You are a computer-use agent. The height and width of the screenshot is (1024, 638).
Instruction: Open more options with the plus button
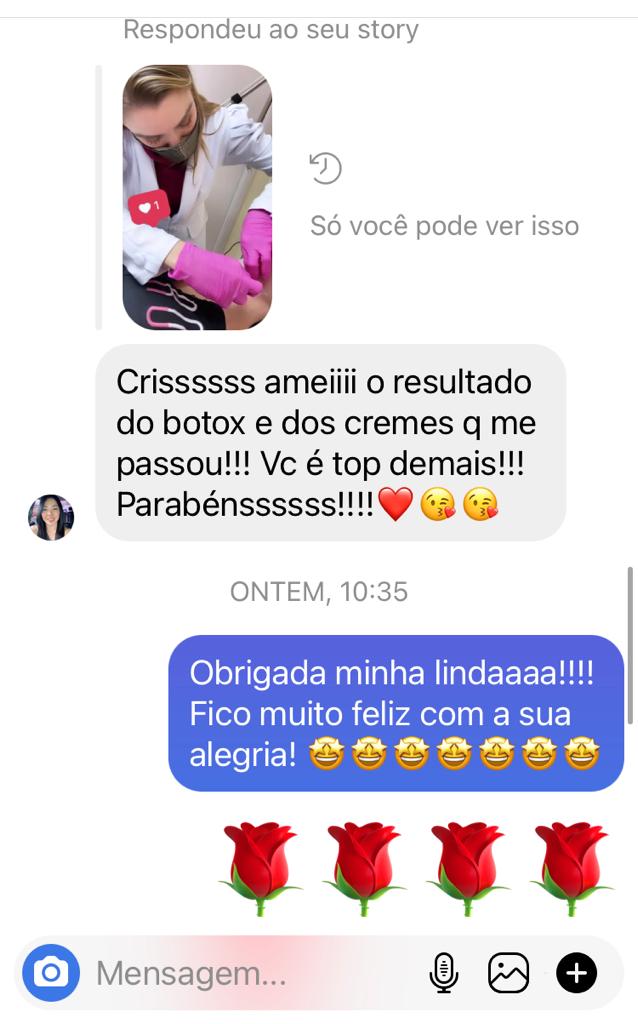pyautogui.click(x=576, y=972)
